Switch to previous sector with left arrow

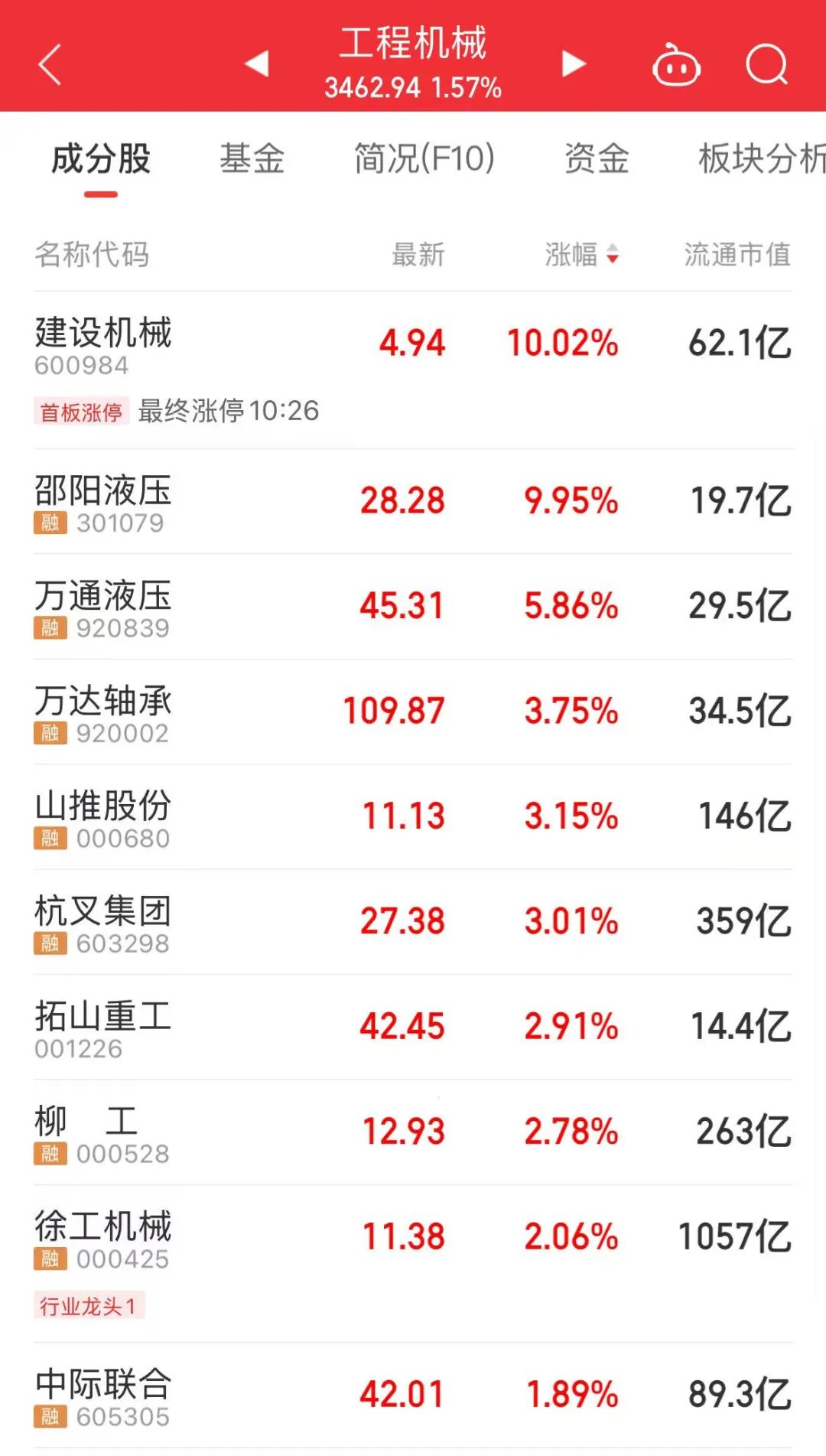[256, 65]
